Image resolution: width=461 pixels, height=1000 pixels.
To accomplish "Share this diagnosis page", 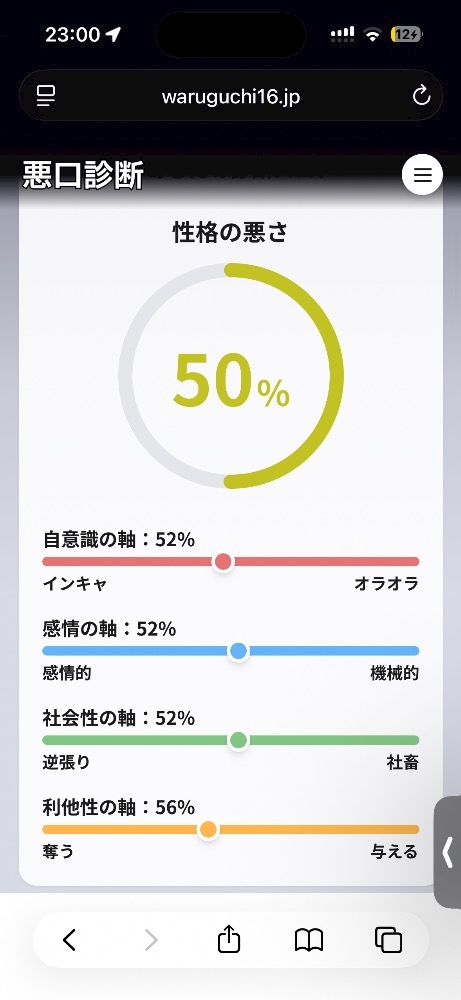I will 229,939.
